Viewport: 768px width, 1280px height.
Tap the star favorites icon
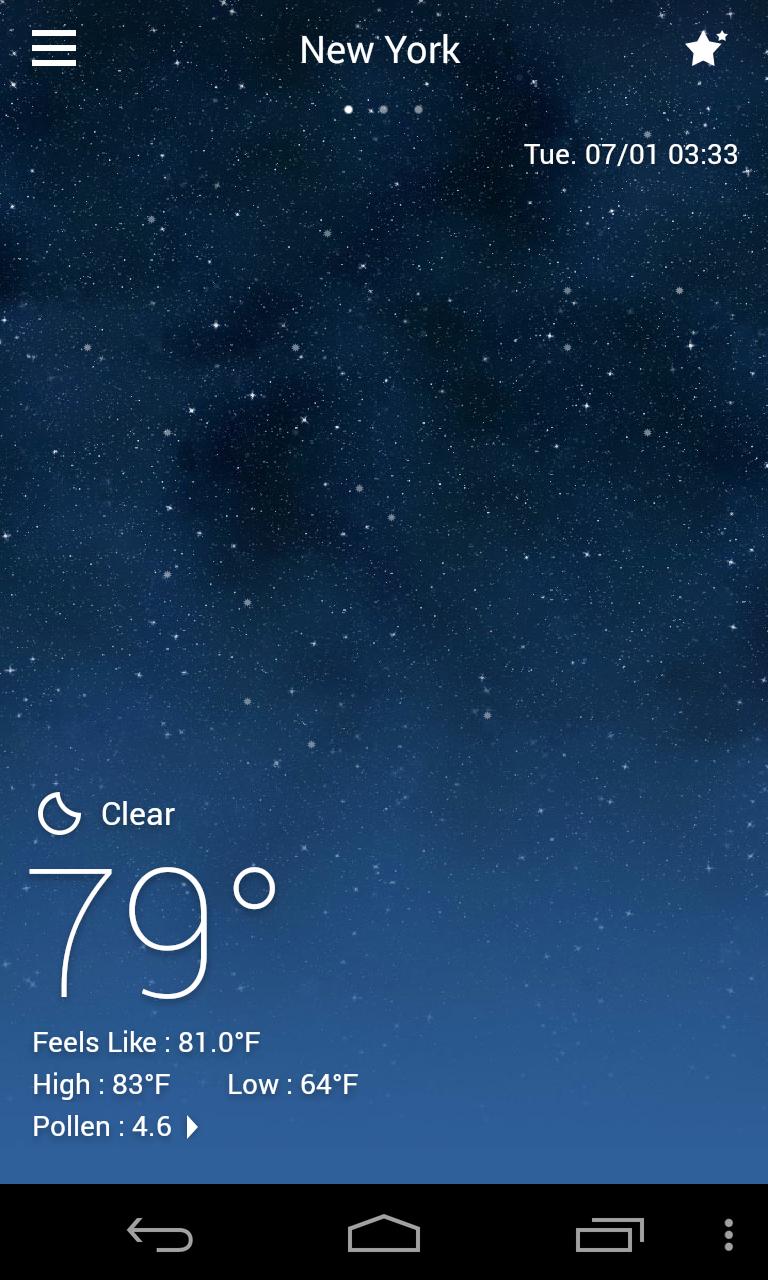[x=705, y=48]
